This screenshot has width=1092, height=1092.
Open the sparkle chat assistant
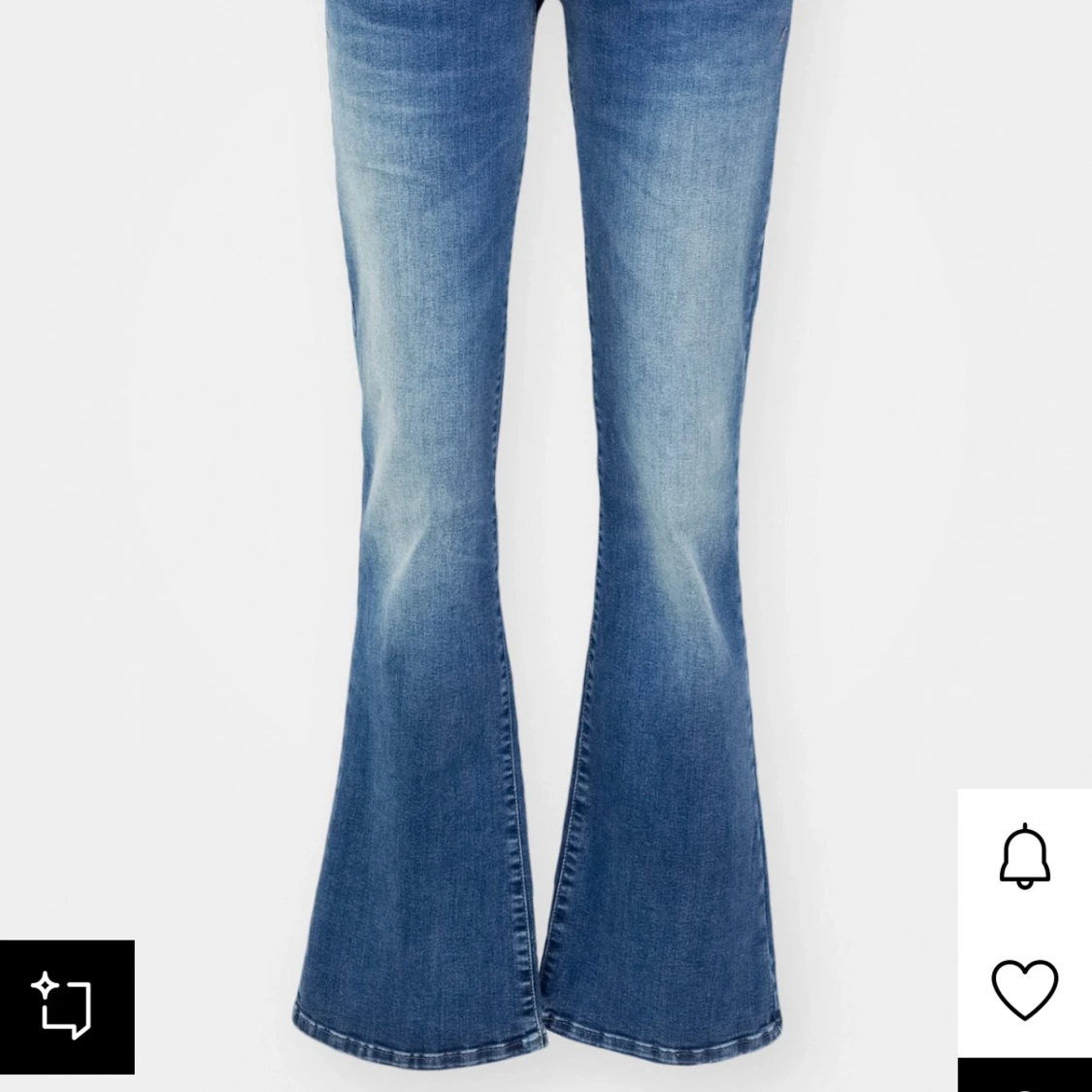point(66,1007)
